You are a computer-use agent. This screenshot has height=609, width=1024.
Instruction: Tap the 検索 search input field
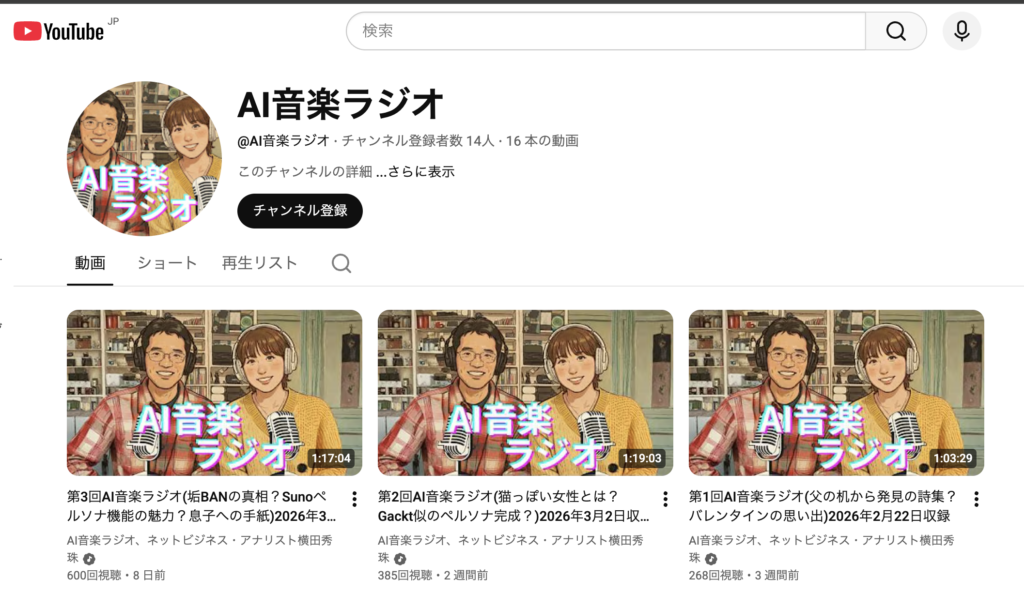(605, 31)
